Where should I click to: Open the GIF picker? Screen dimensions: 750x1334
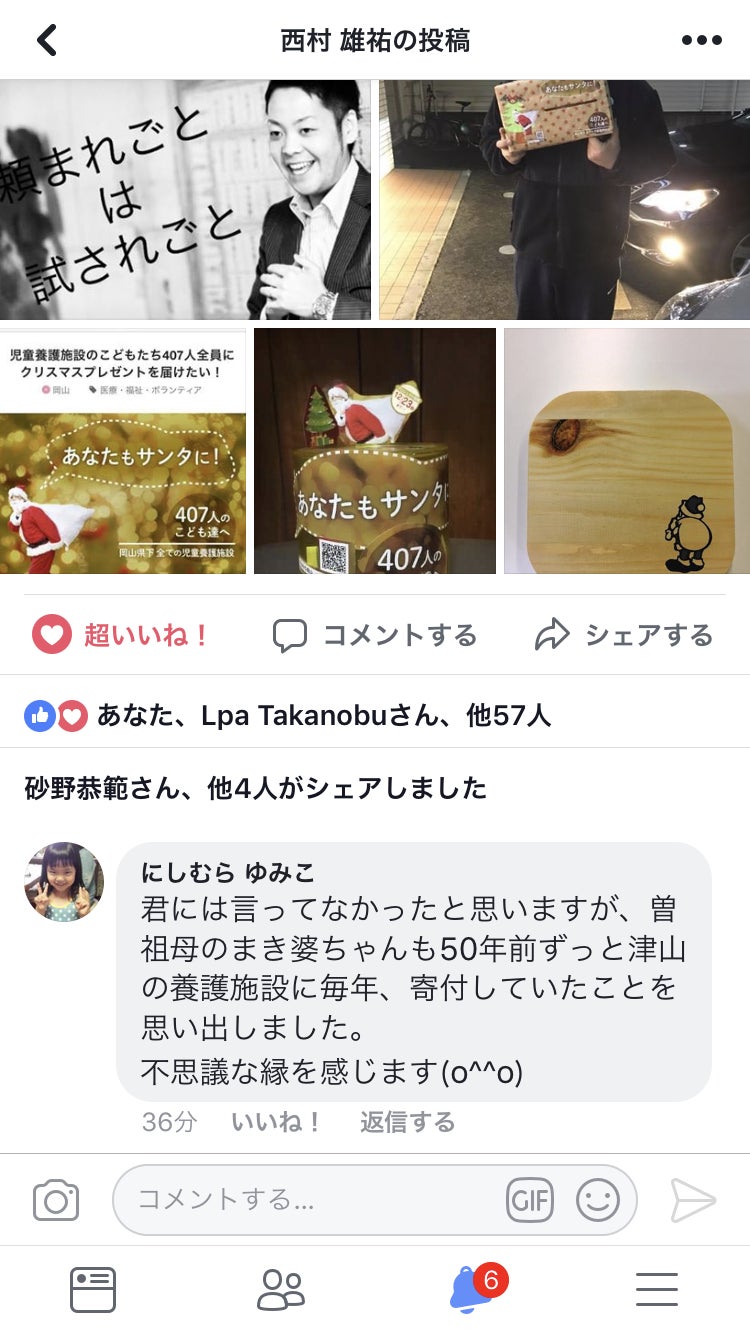(530, 1200)
